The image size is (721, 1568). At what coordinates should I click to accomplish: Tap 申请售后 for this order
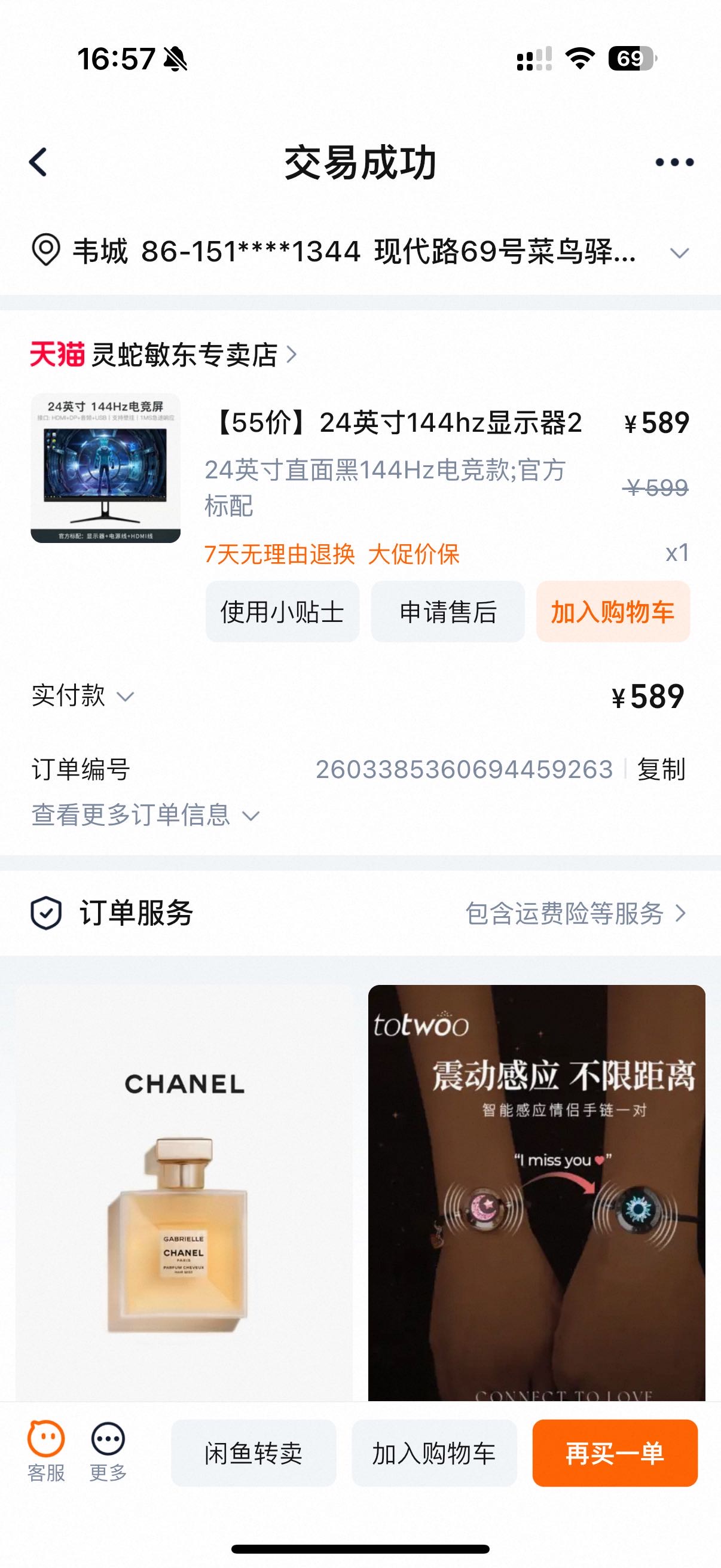448,611
